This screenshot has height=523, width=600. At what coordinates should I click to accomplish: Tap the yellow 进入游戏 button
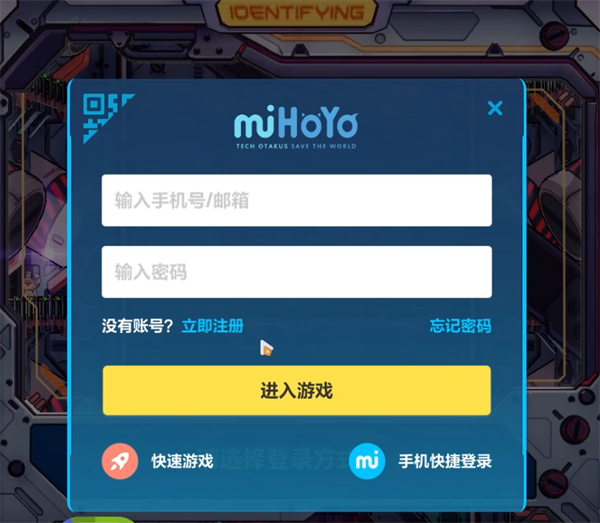coord(296,391)
